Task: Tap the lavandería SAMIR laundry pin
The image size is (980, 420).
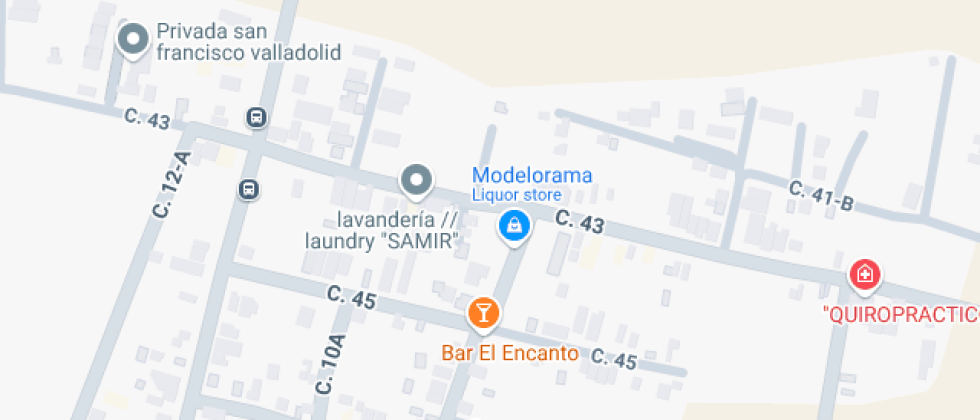Action: pyautogui.click(x=415, y=181)
